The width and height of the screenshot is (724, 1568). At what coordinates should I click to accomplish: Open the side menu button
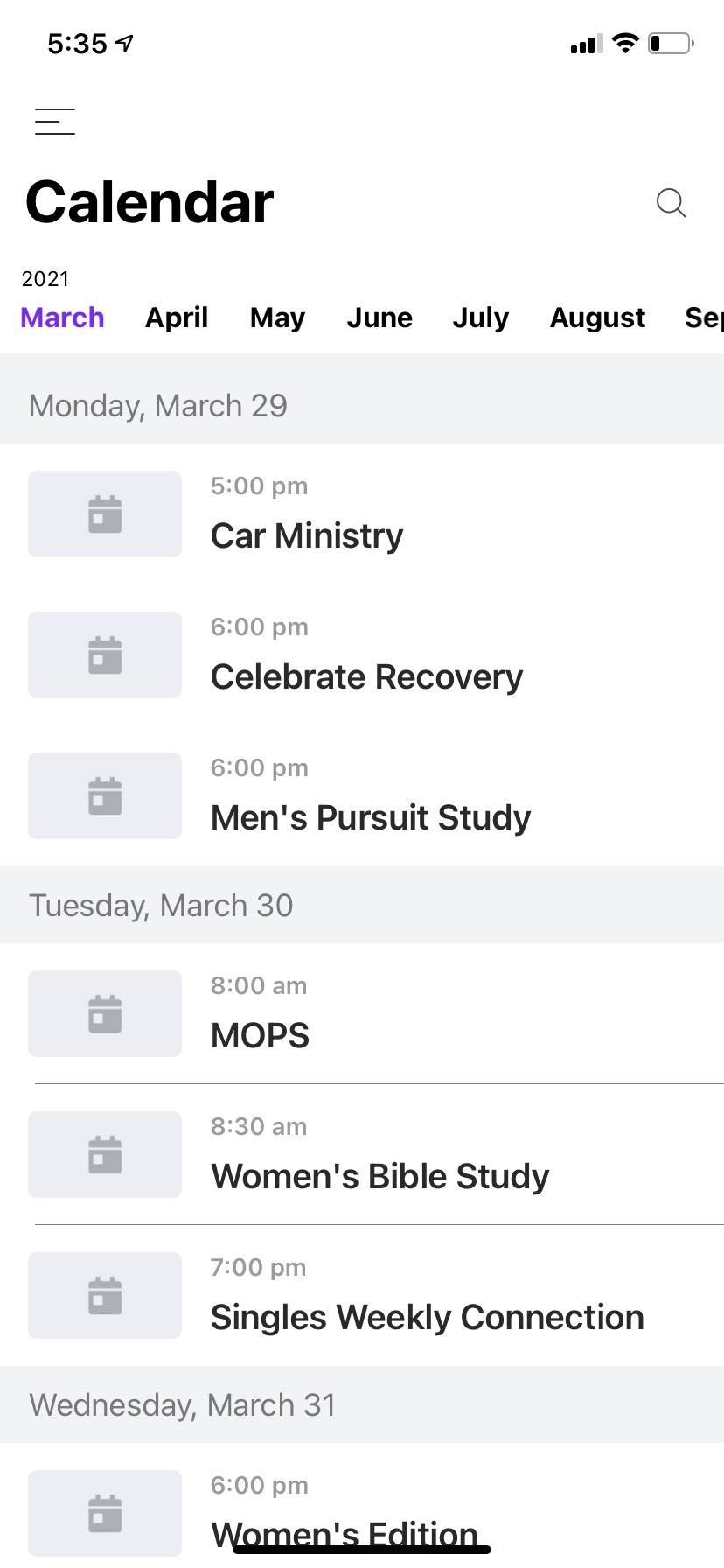pyautogui.click(x=54, y=121)
